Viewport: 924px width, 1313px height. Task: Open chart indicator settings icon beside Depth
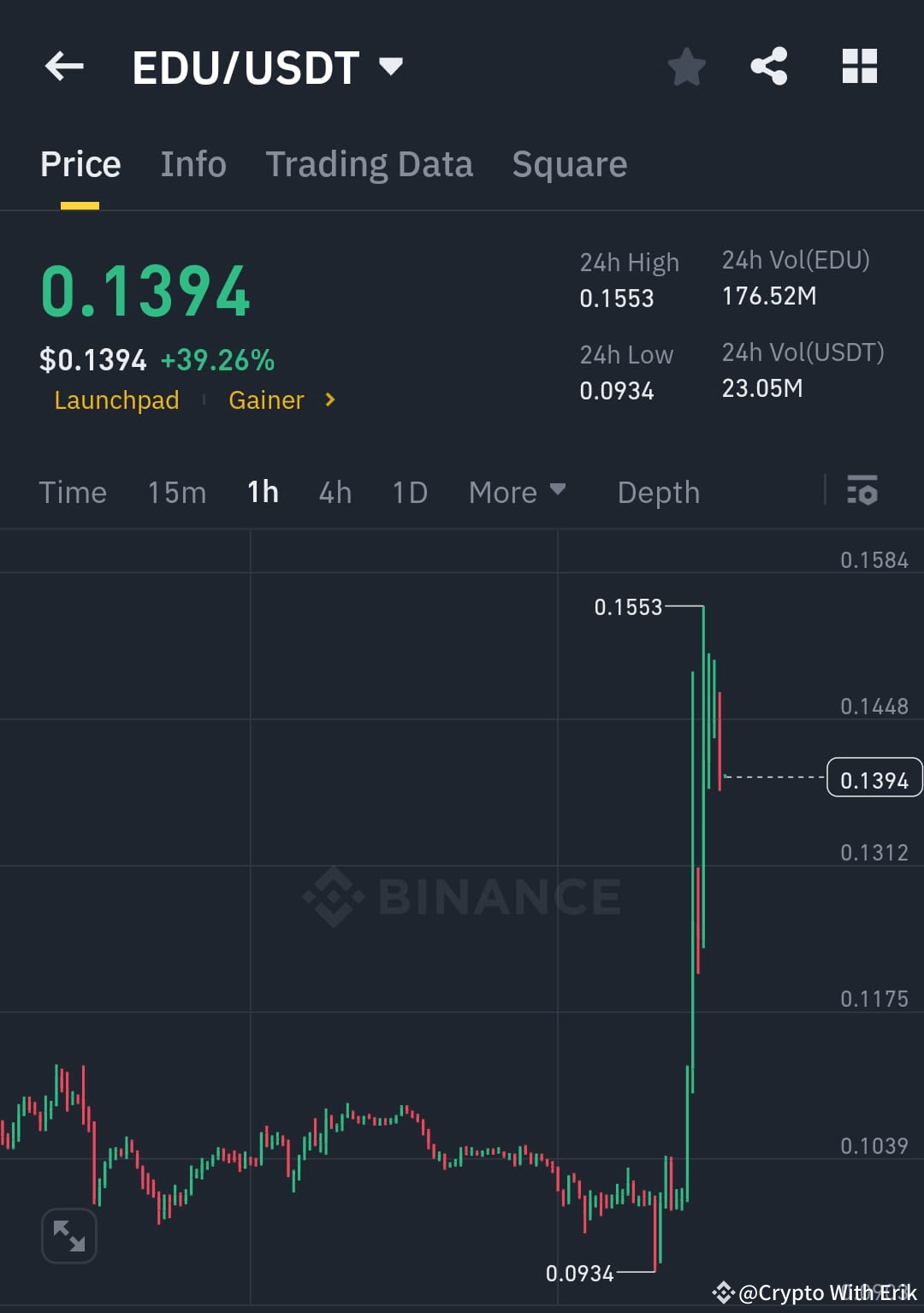(x=863, y=491)
